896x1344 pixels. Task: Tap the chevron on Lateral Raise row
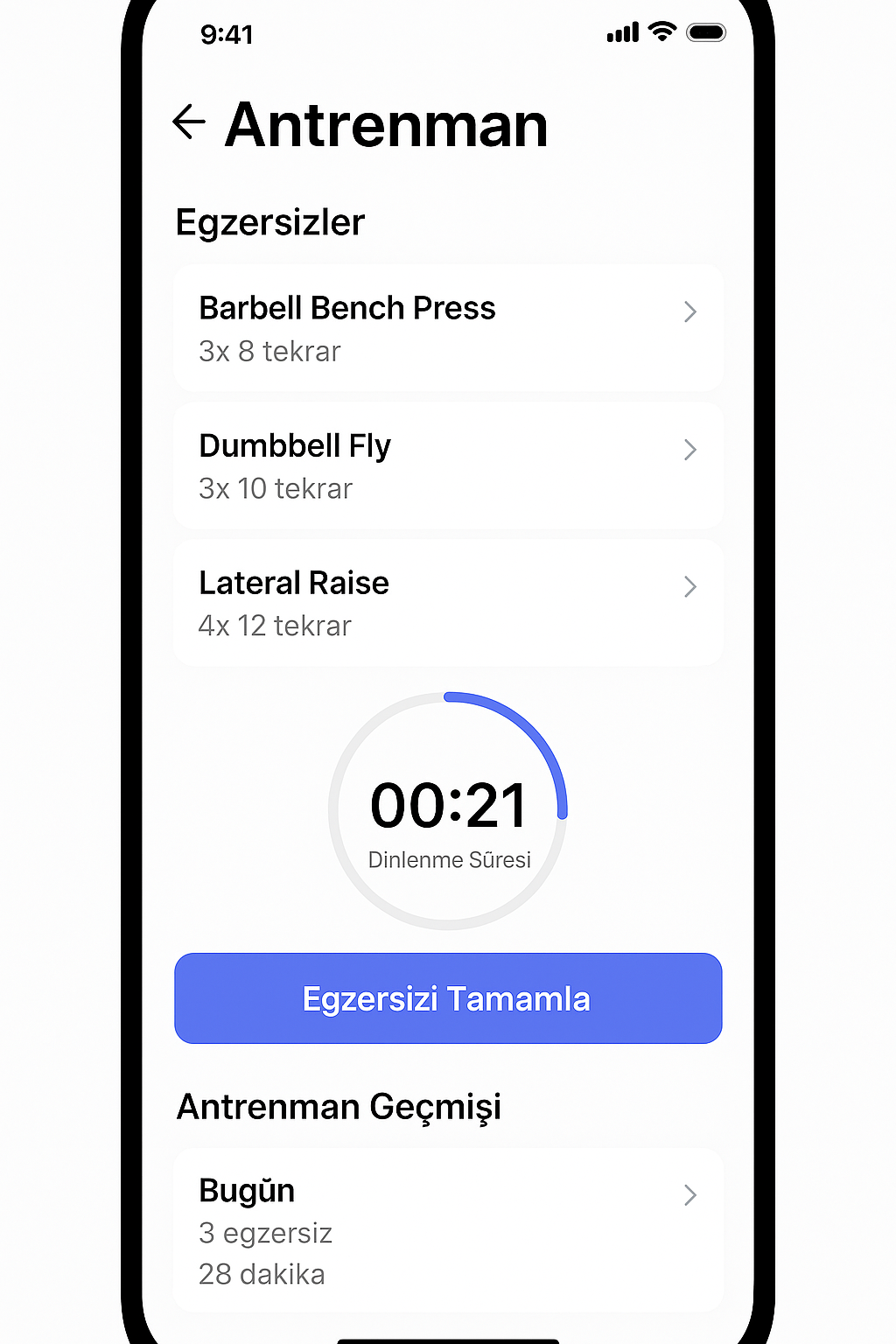[690, 586]
